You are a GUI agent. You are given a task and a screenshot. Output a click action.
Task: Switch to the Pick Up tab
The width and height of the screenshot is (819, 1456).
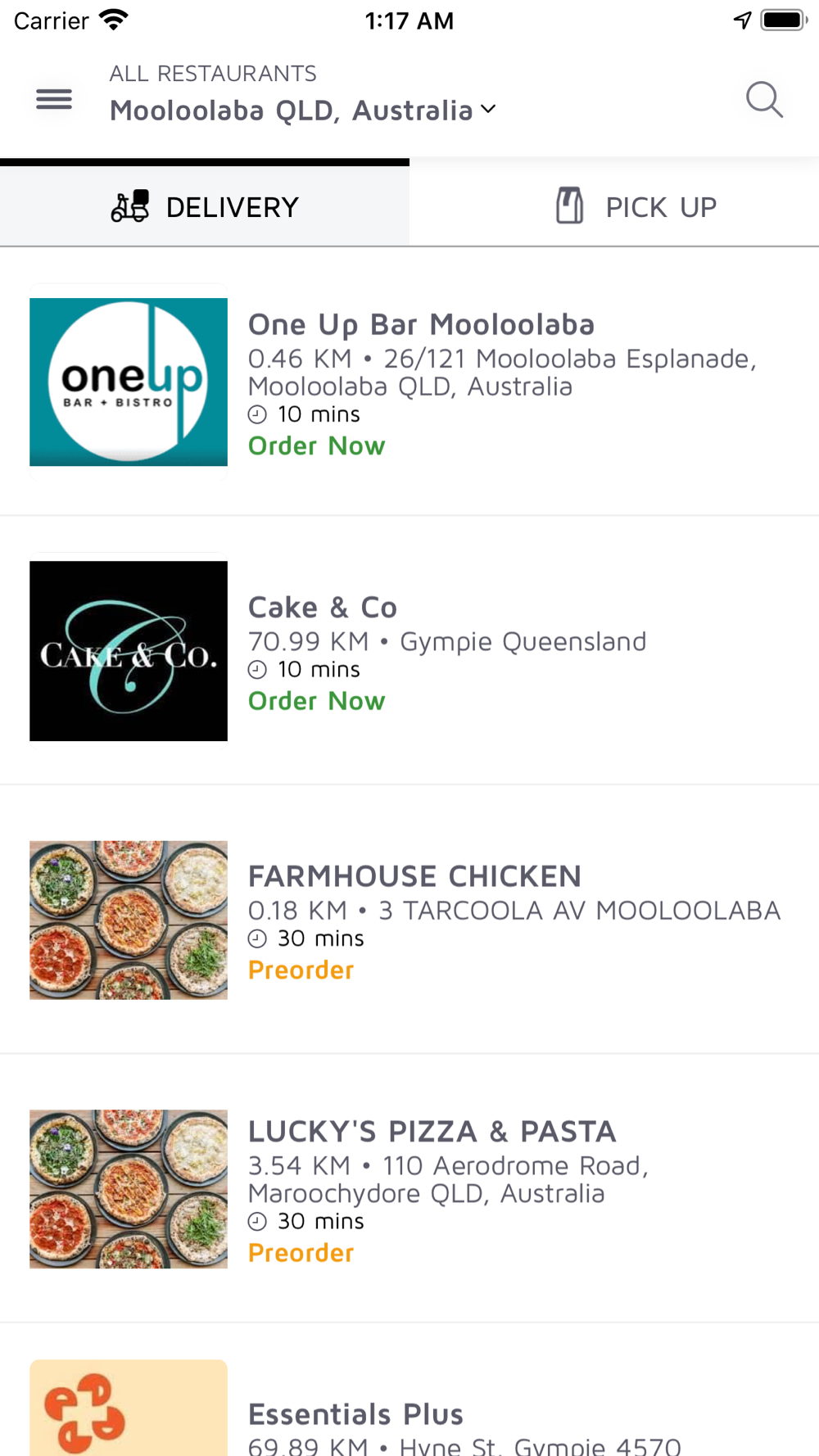[x=614, y=206]
